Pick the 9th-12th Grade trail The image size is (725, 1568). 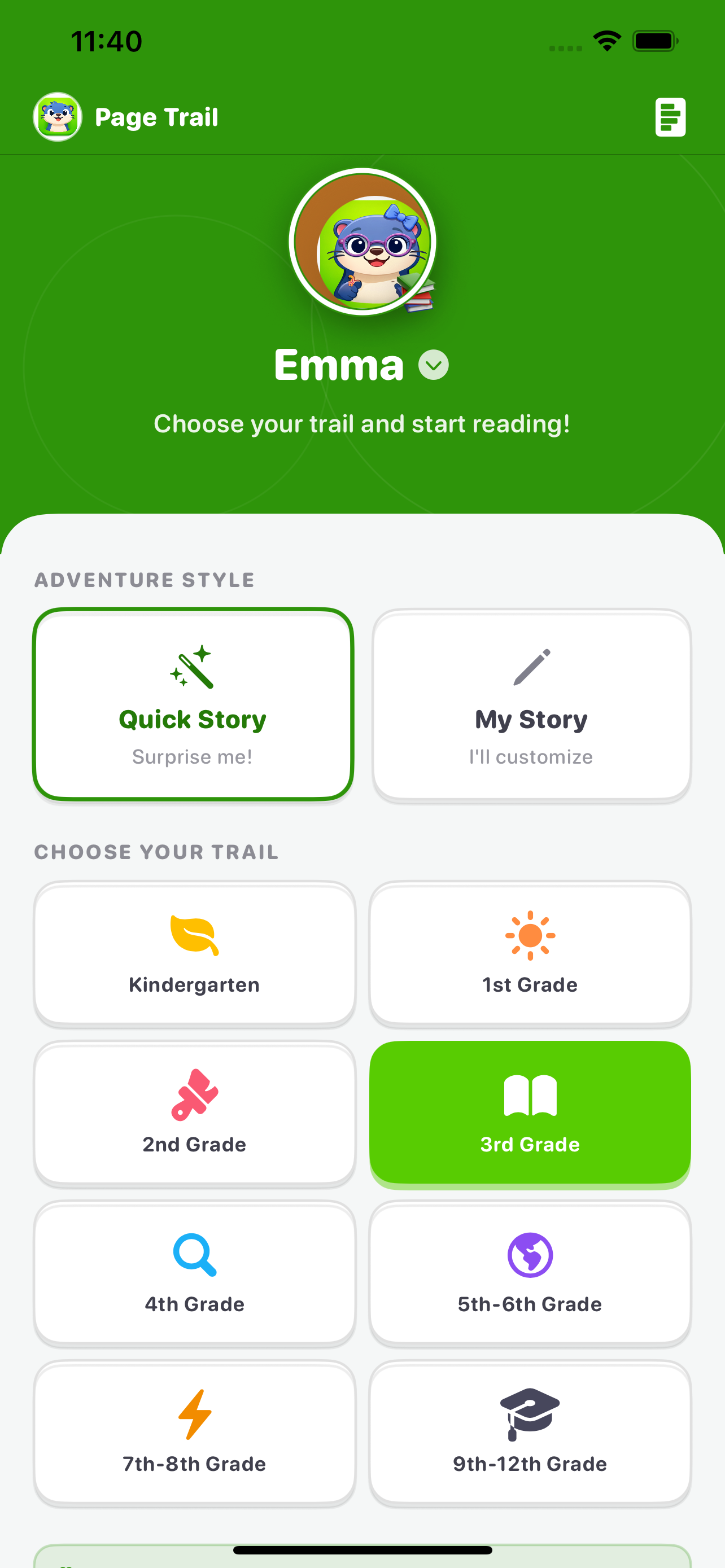coord(531,1434)
